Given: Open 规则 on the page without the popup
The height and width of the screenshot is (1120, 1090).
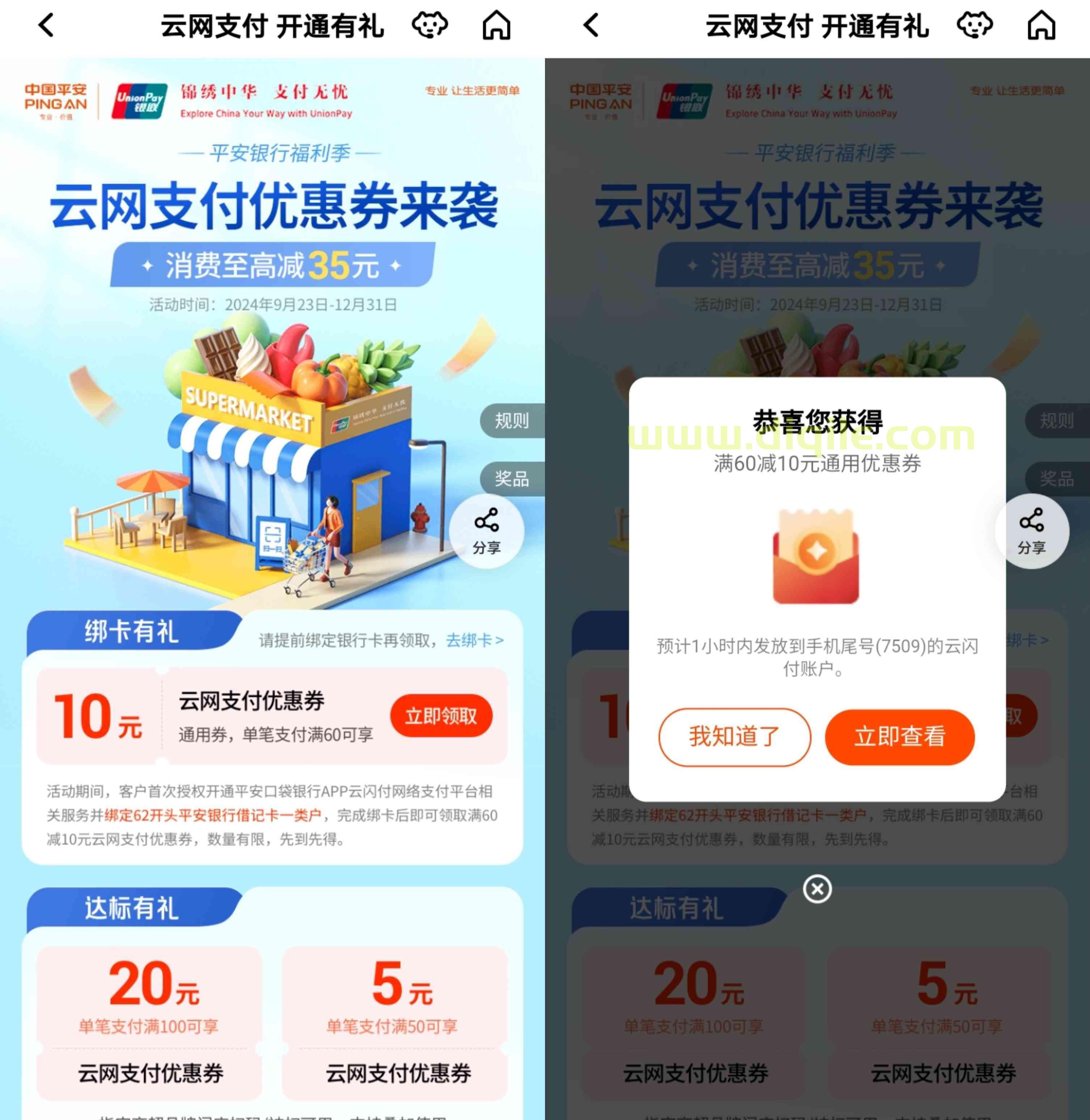Looking at the screenshot, I should pyautogui.click(x=511, y=421).
